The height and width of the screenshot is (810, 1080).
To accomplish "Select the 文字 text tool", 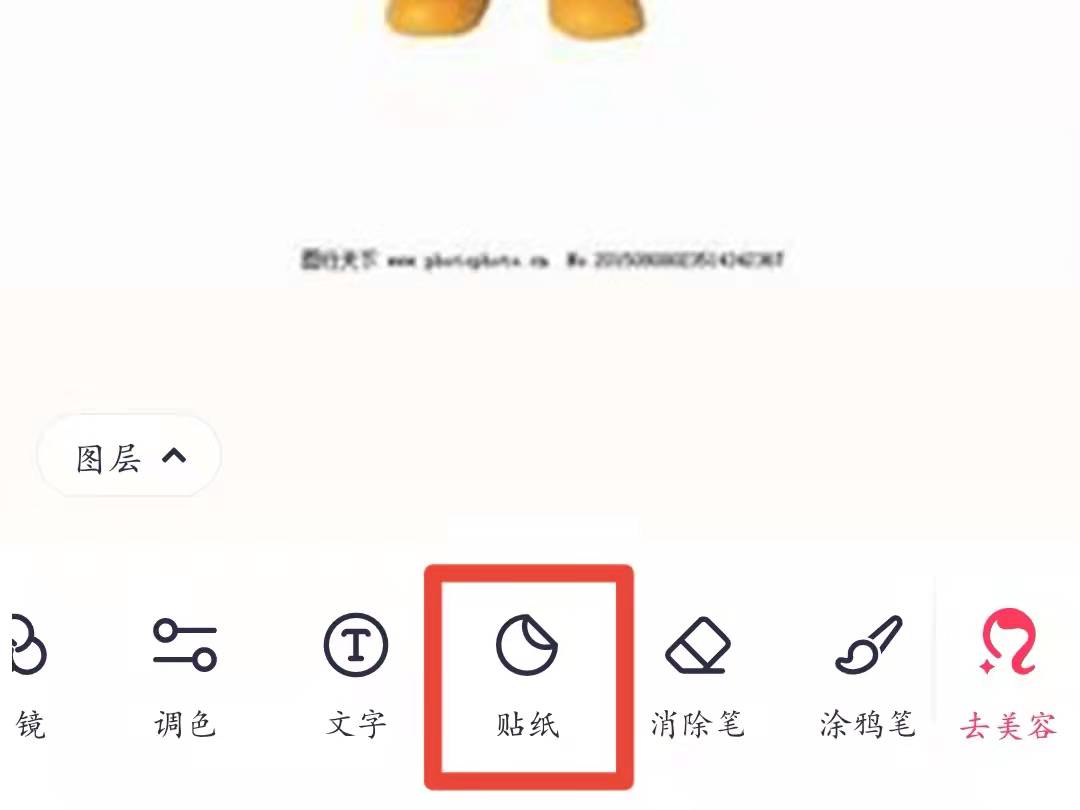I will click(356, 675).
